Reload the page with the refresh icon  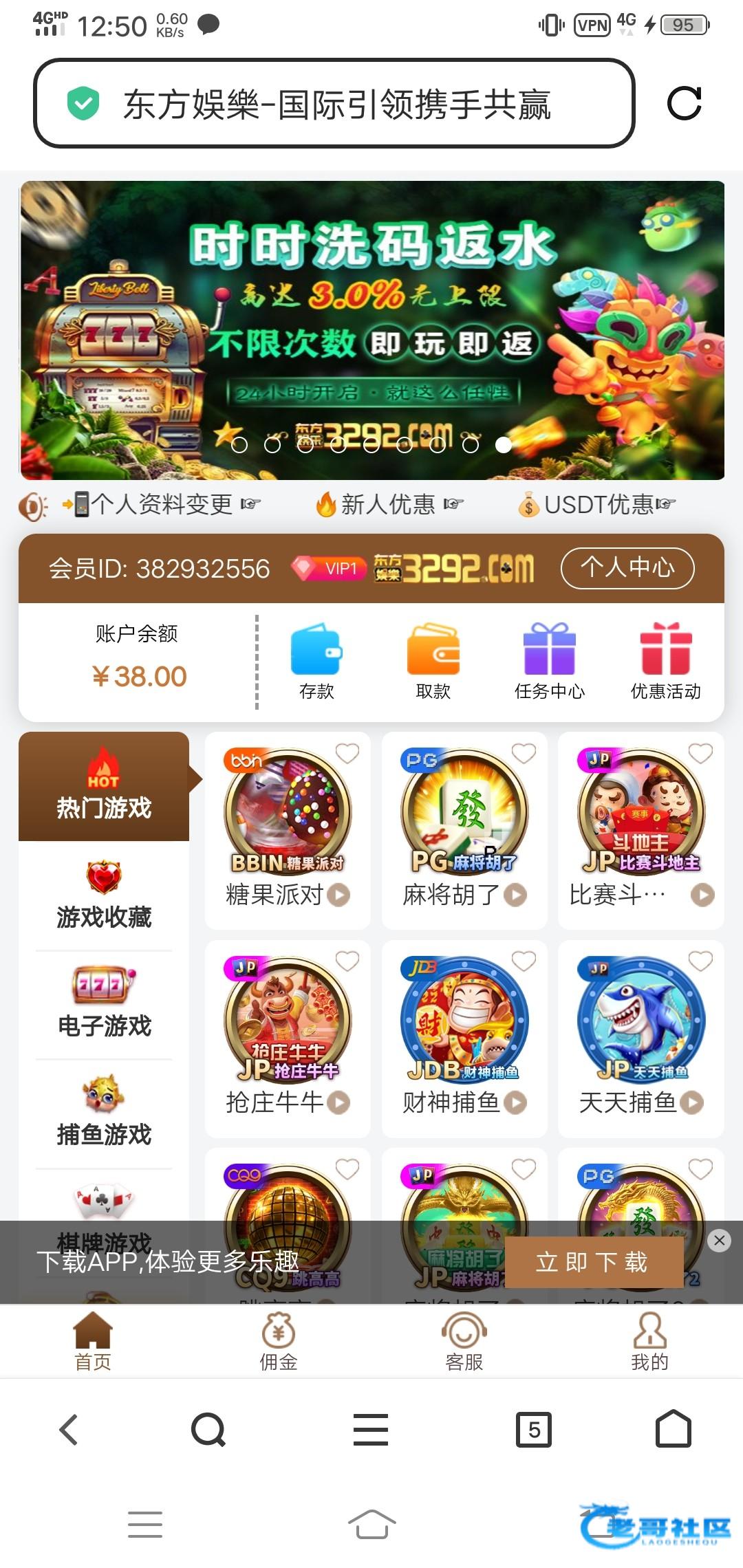684,103
